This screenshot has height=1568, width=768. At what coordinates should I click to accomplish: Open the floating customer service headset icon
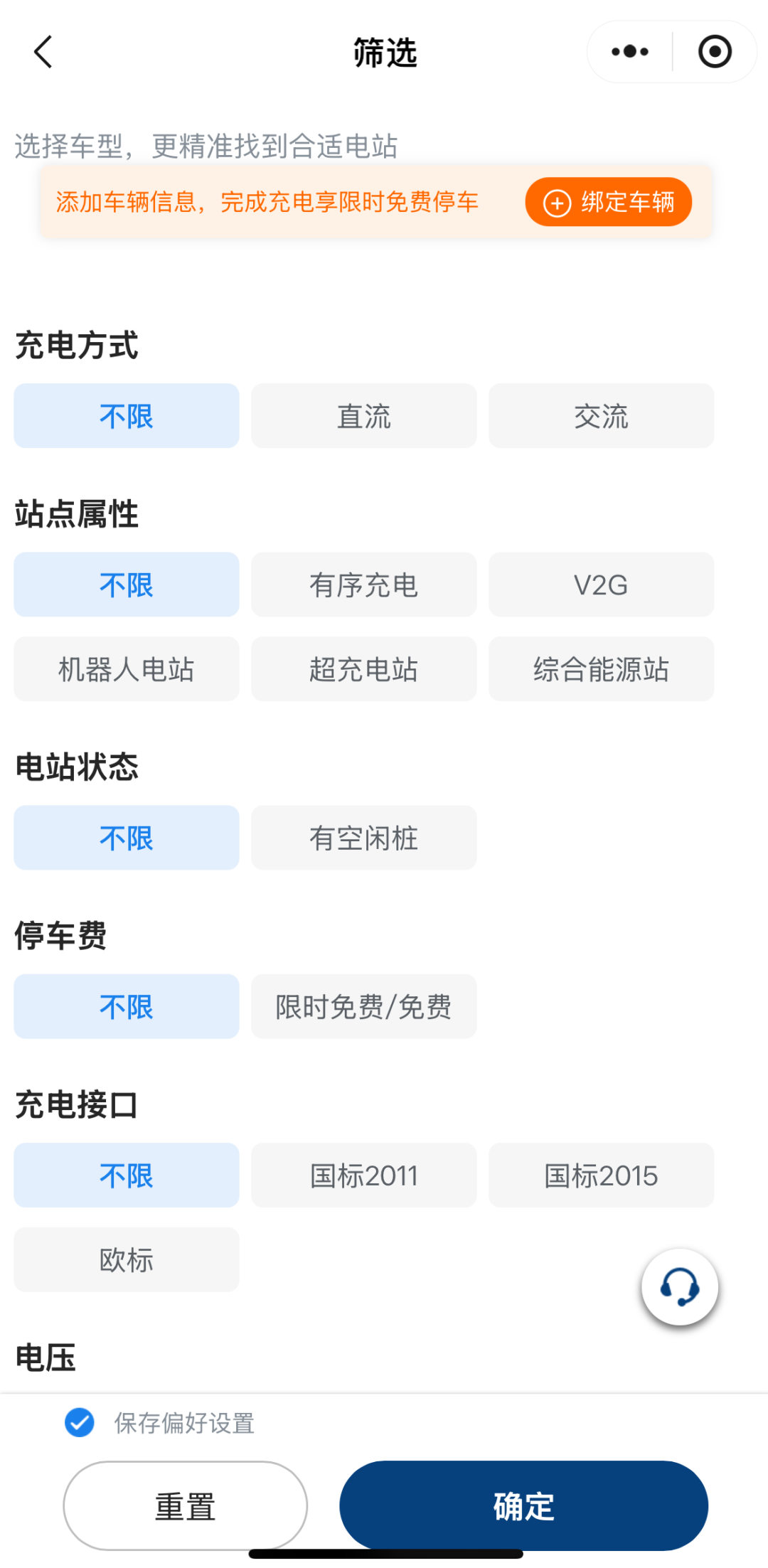pos(680,1289)
